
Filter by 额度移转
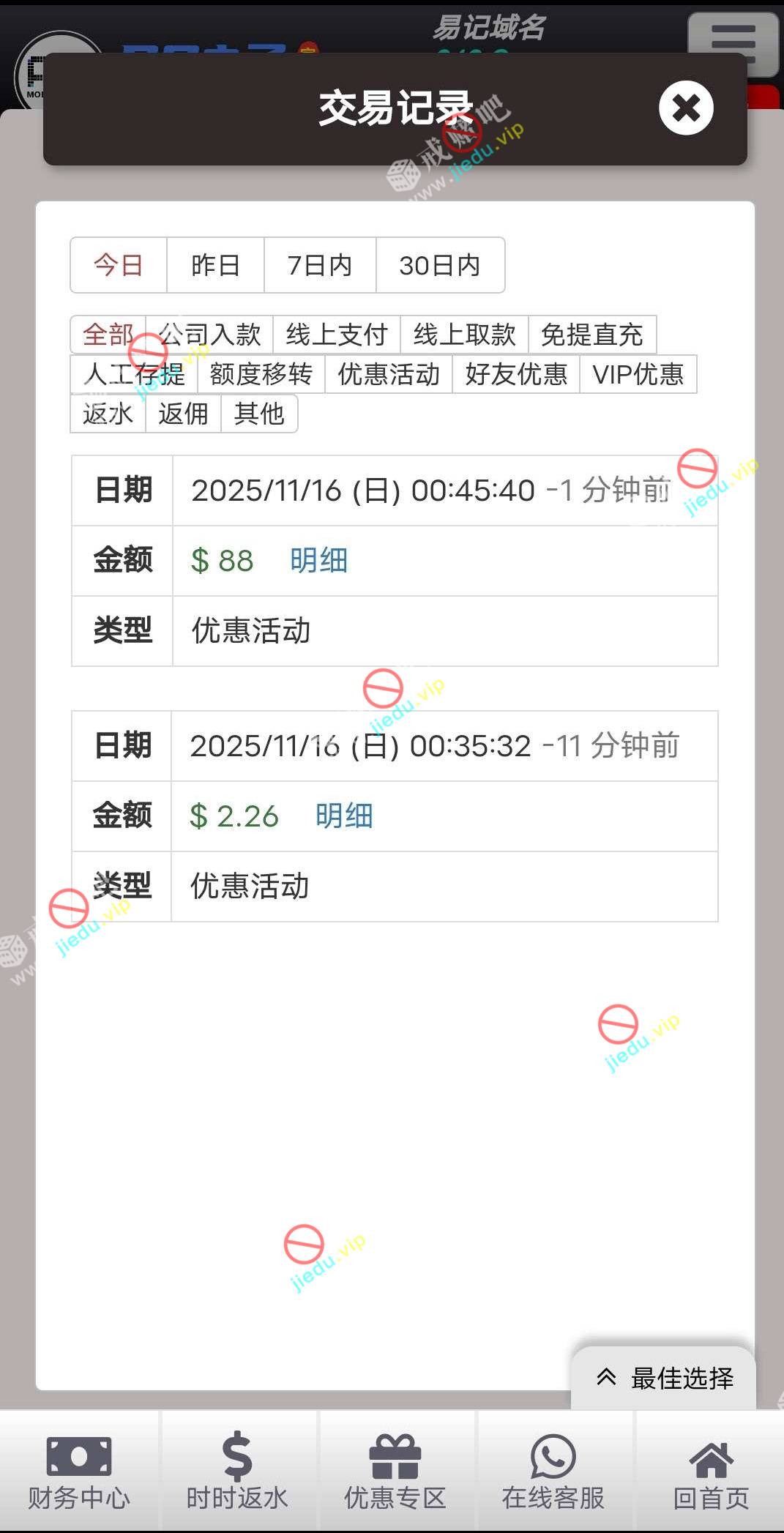click(x=261, y=374)
